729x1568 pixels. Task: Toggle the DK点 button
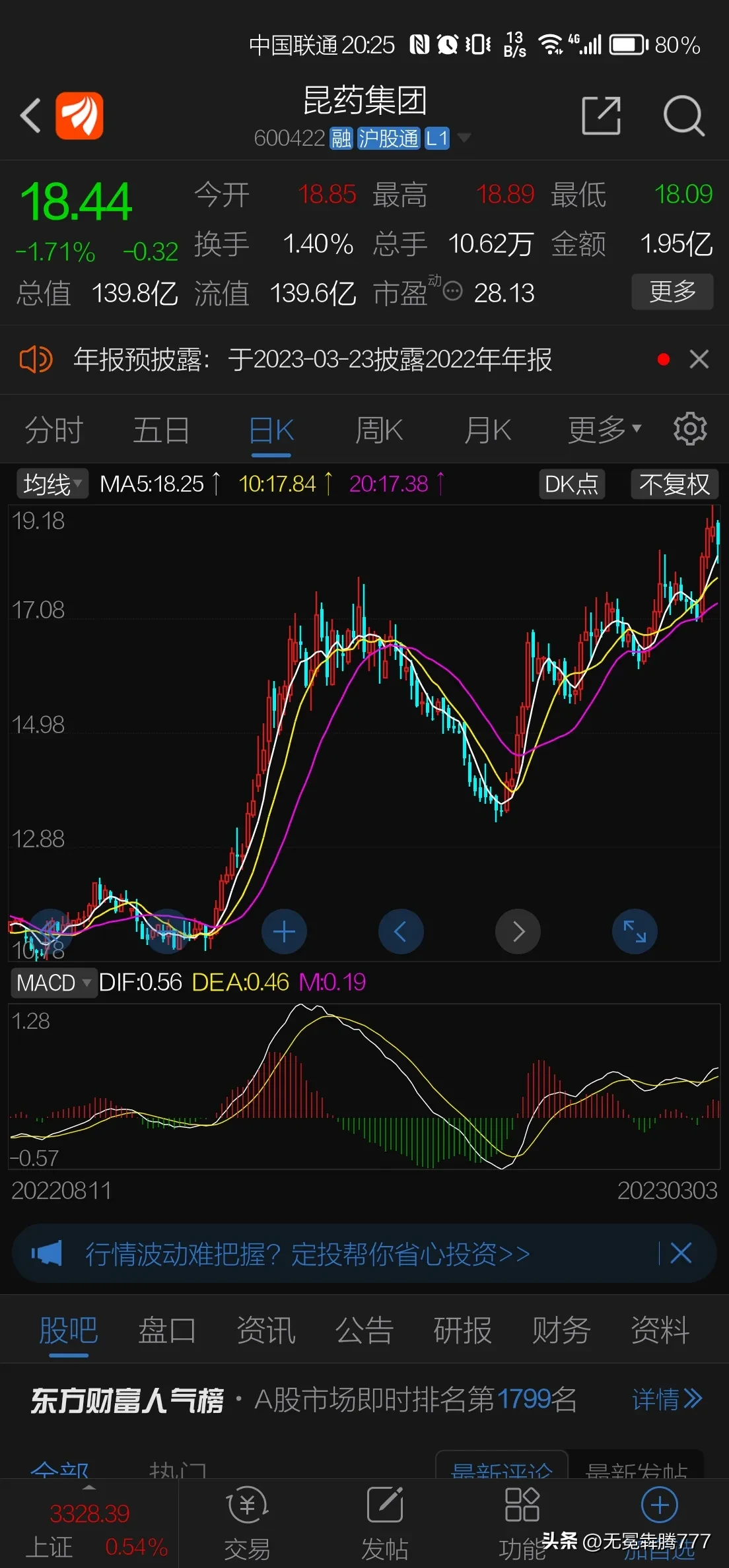tap(572, 484)
